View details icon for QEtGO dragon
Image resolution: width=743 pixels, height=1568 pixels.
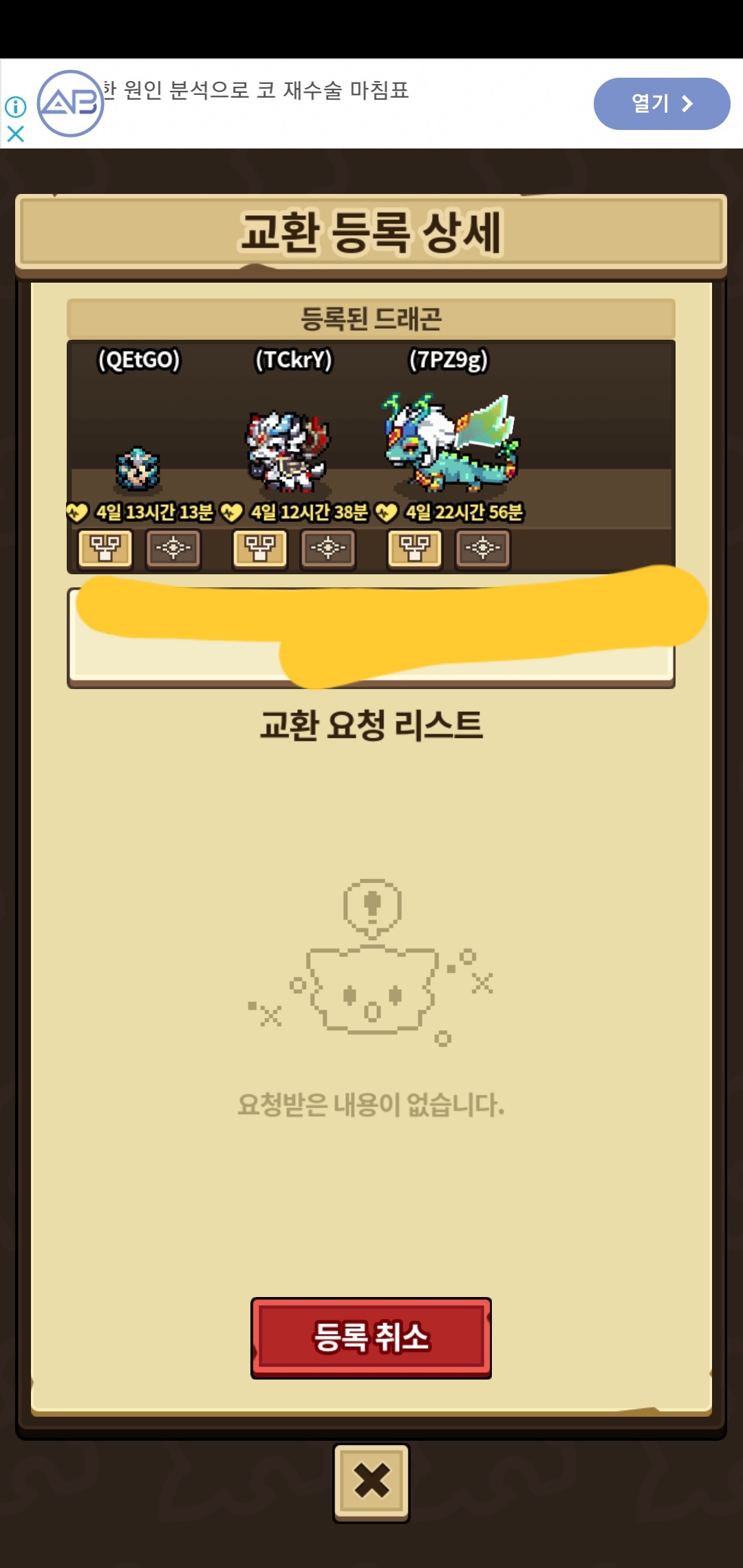(x=173, y=549)
